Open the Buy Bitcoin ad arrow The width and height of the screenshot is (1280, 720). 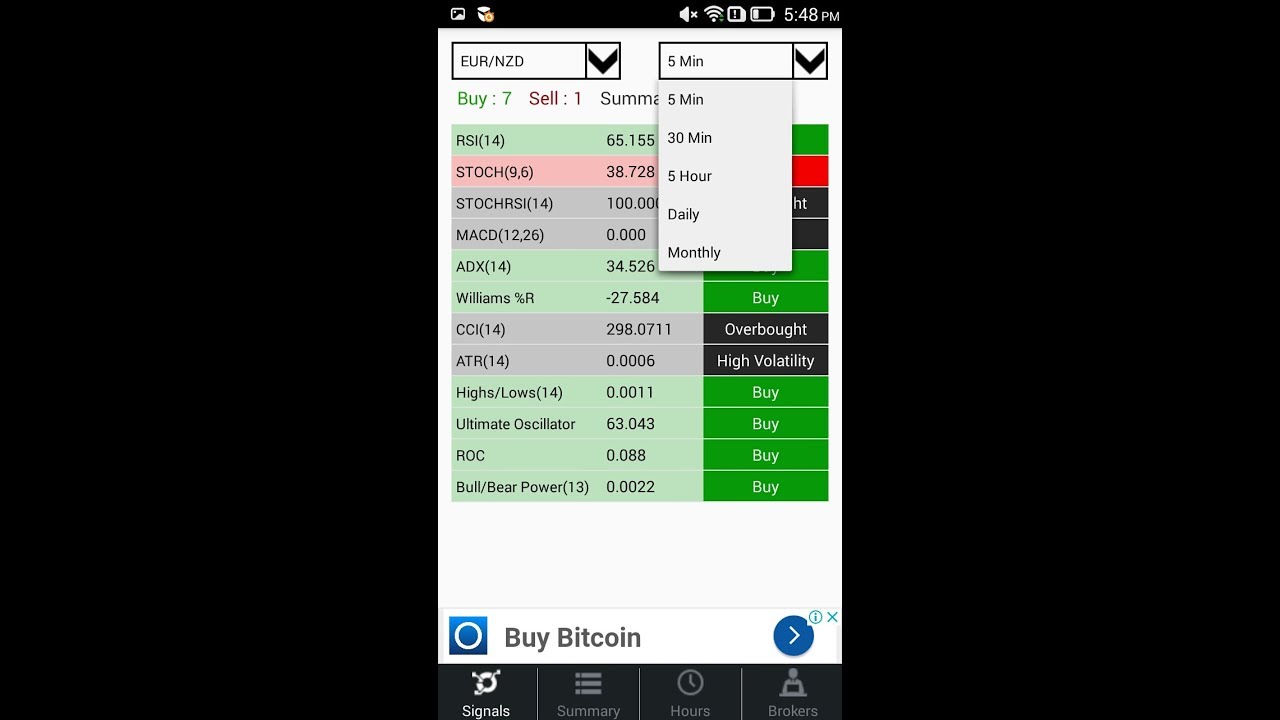(793, 636)
